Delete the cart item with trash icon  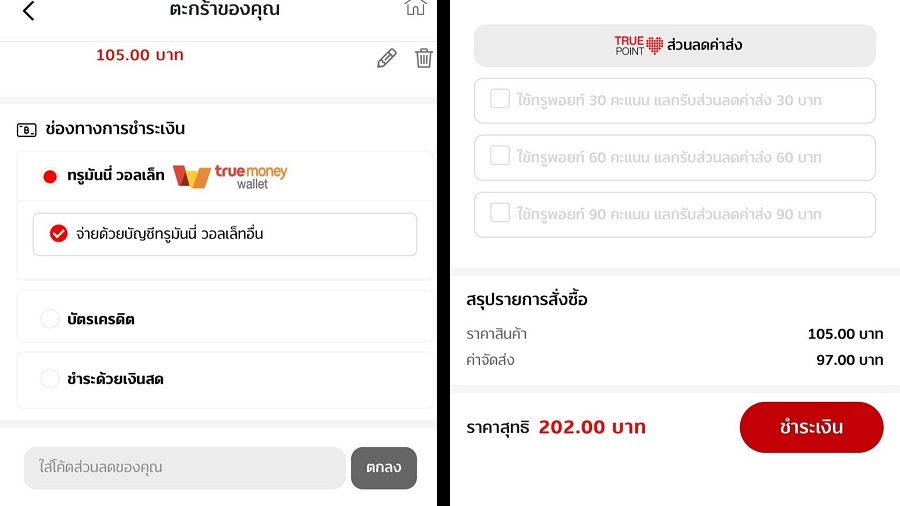point(424,58)
